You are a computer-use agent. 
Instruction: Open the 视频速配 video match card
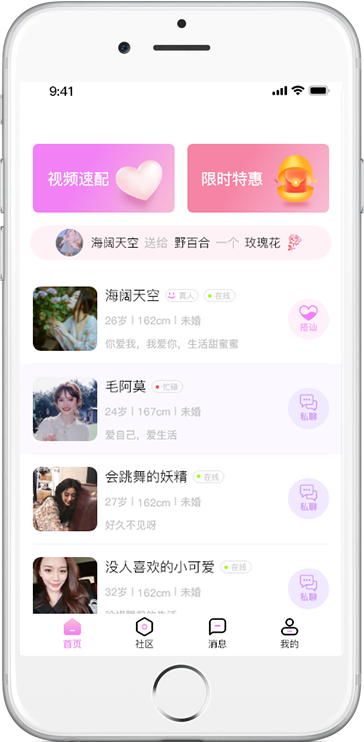coord(104,178)
